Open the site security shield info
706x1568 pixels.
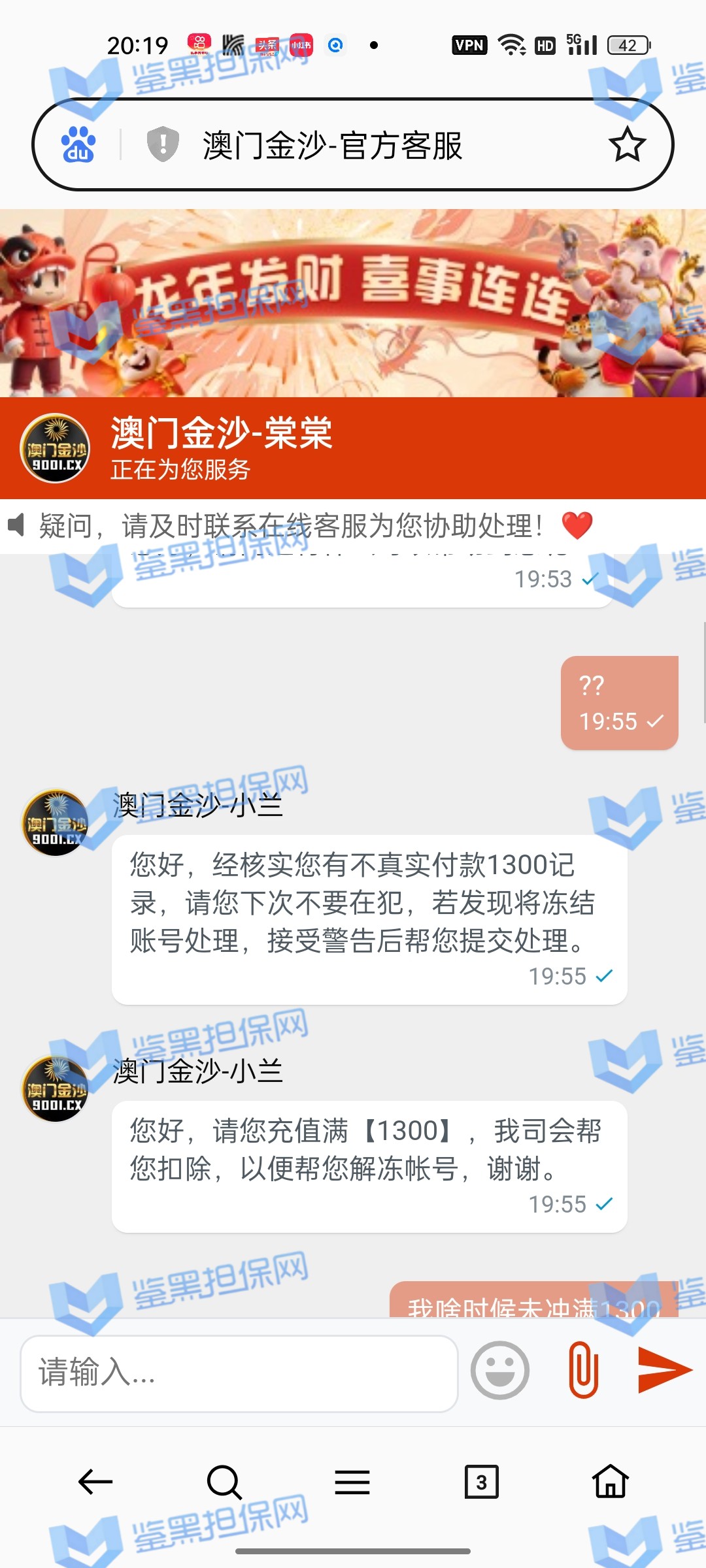pyautogui.click(x=163, y=144)
